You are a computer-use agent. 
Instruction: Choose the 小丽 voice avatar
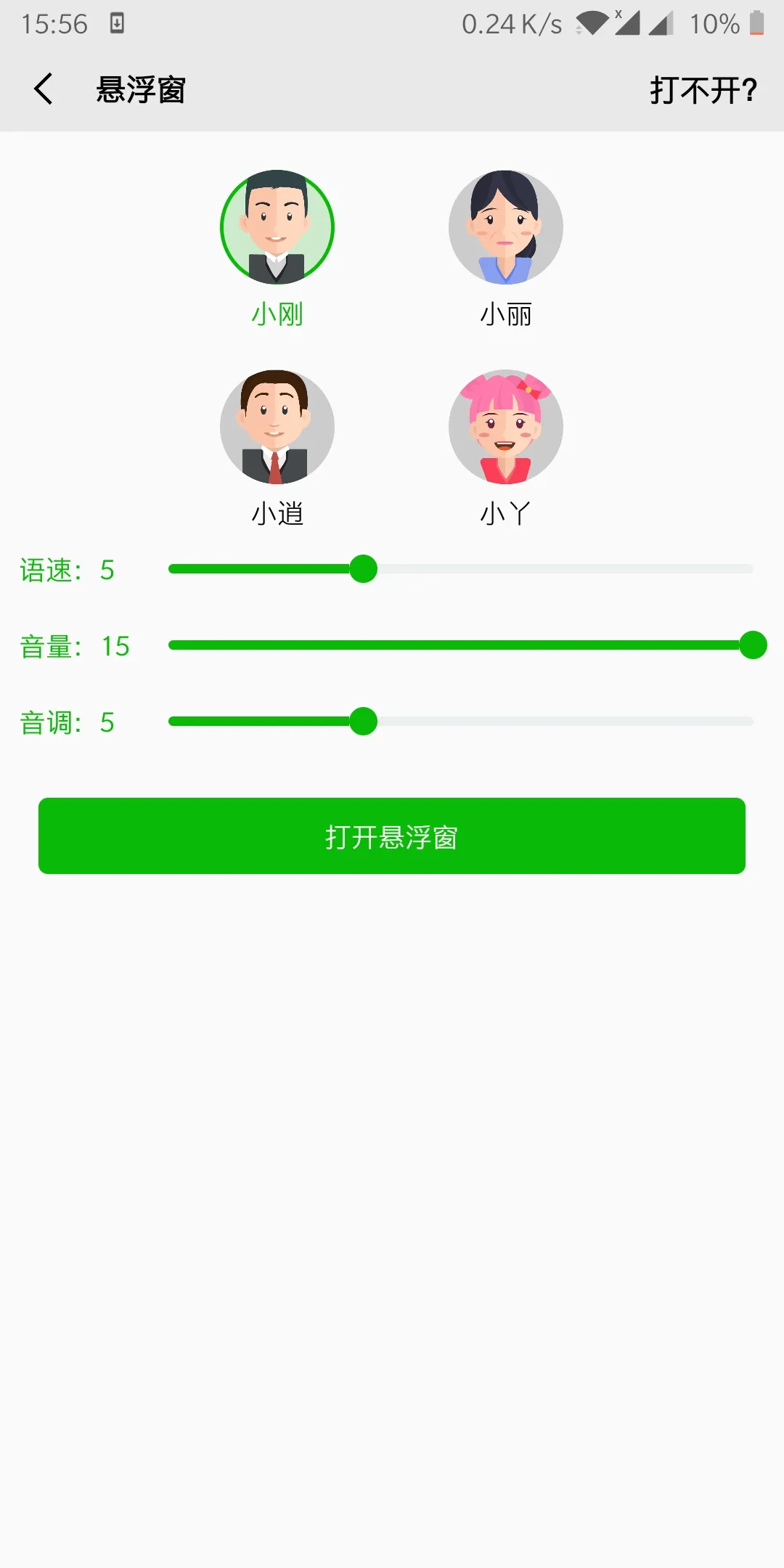[x=505, y=227]
